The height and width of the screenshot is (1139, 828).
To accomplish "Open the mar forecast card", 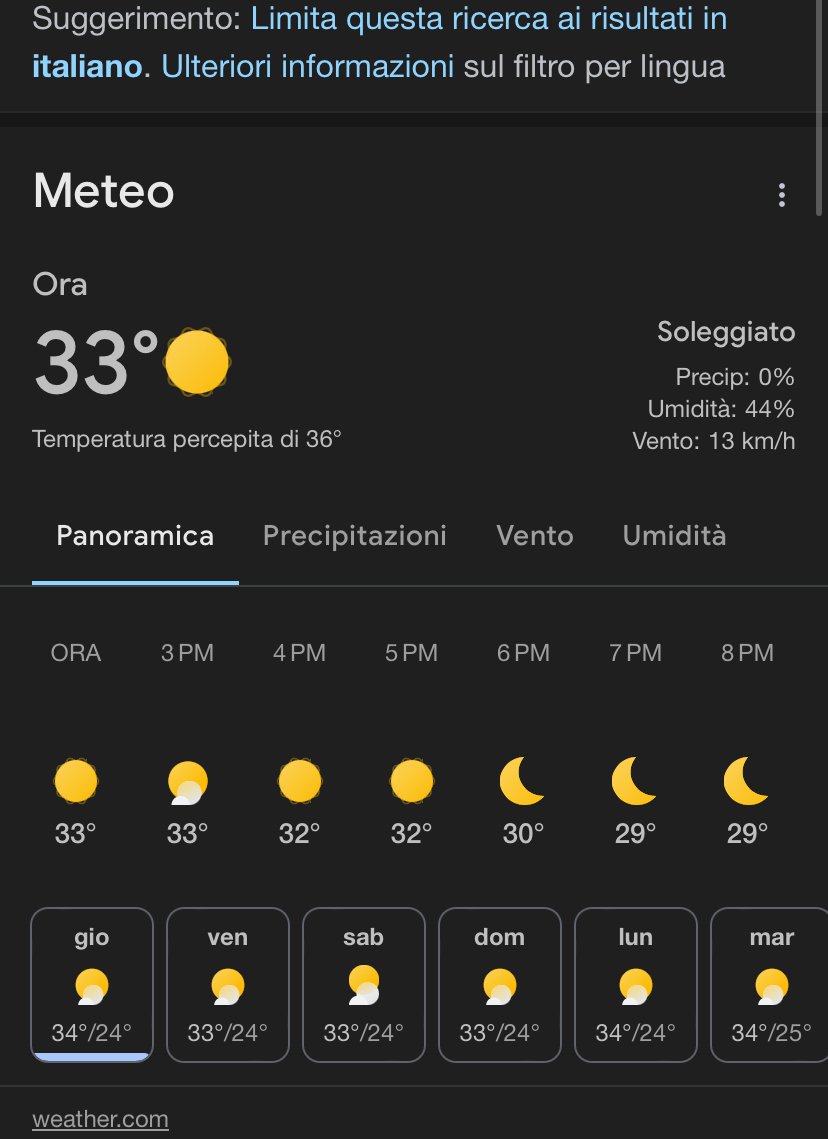I will tap(769, 984).
